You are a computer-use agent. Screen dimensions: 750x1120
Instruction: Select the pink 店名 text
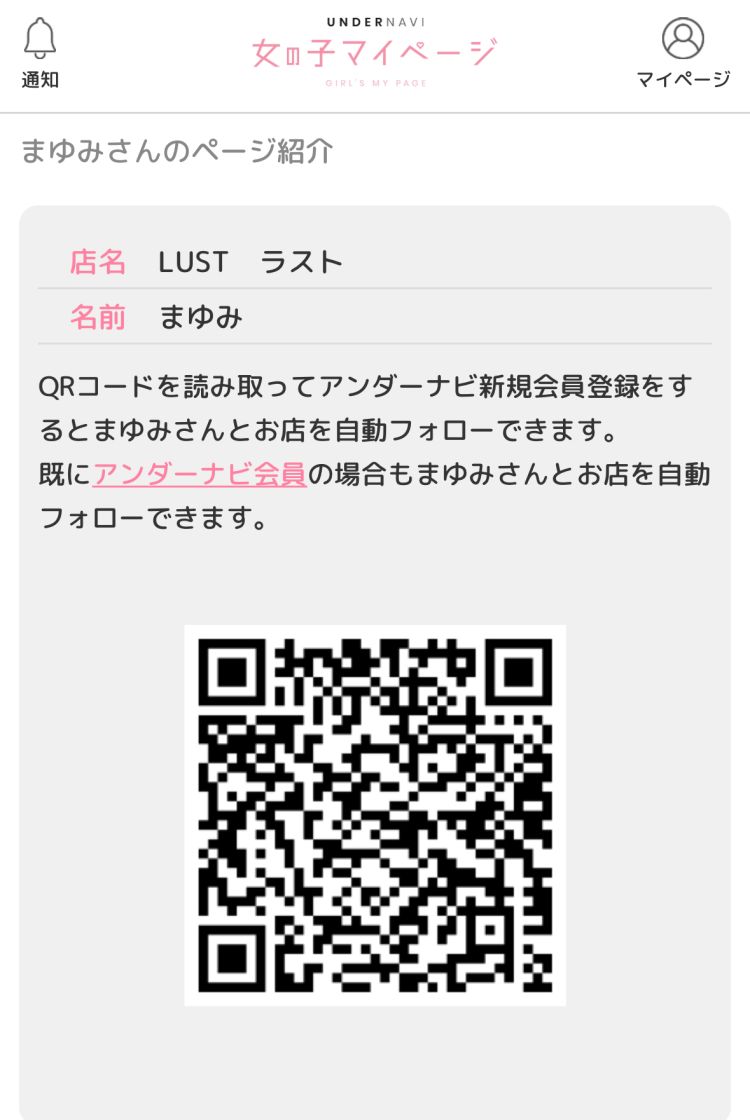97,262
